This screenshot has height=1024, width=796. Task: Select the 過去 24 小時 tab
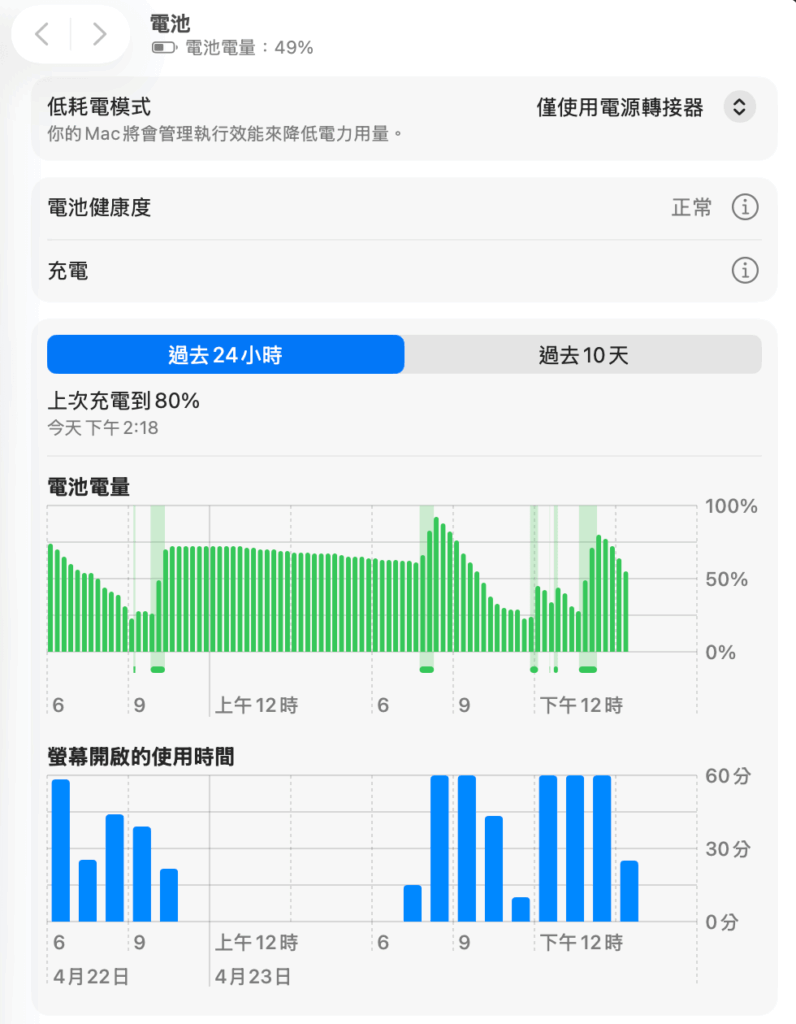[x=225, y=355]
